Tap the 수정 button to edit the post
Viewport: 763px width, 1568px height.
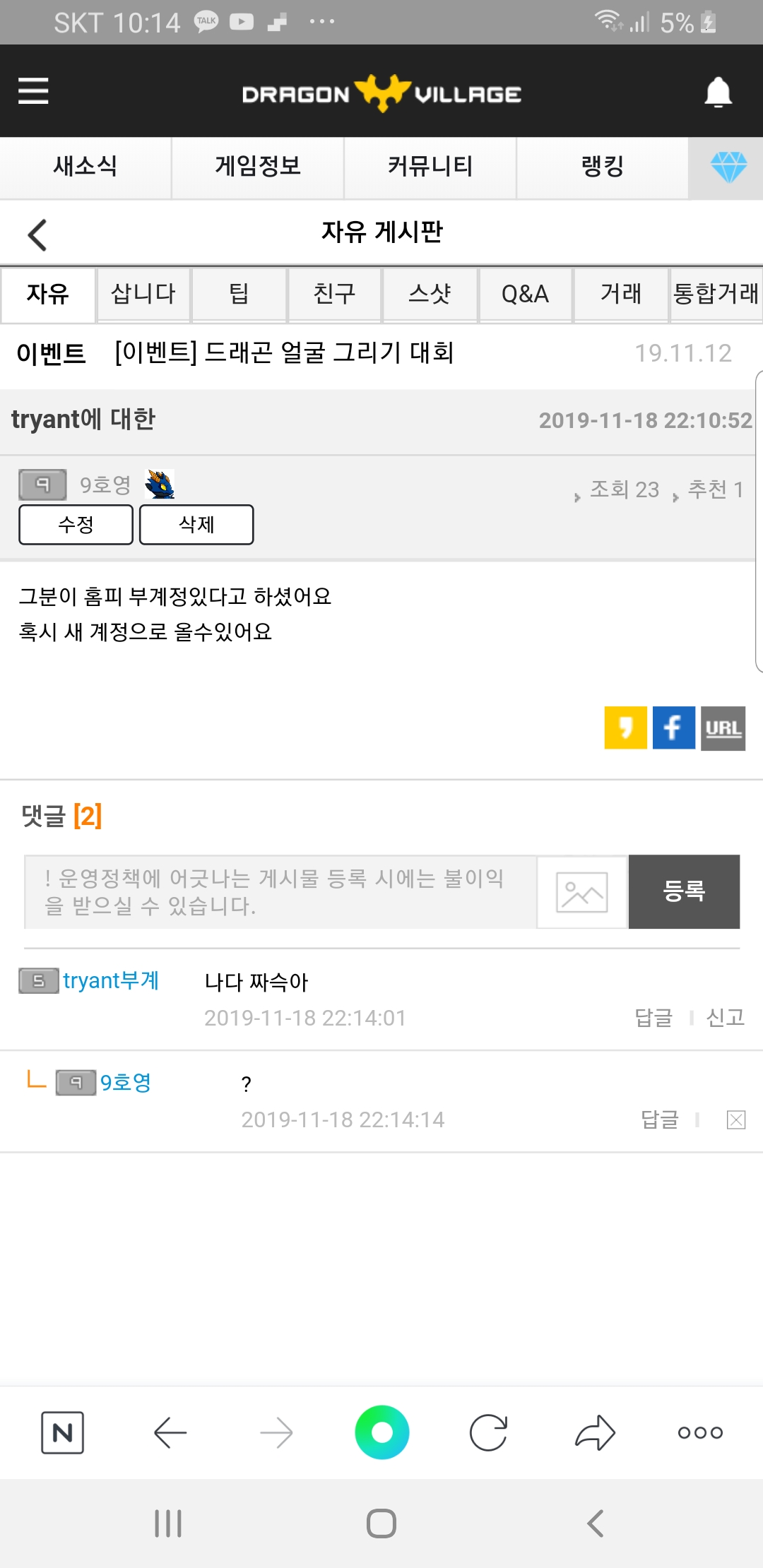tap(76, 525)
